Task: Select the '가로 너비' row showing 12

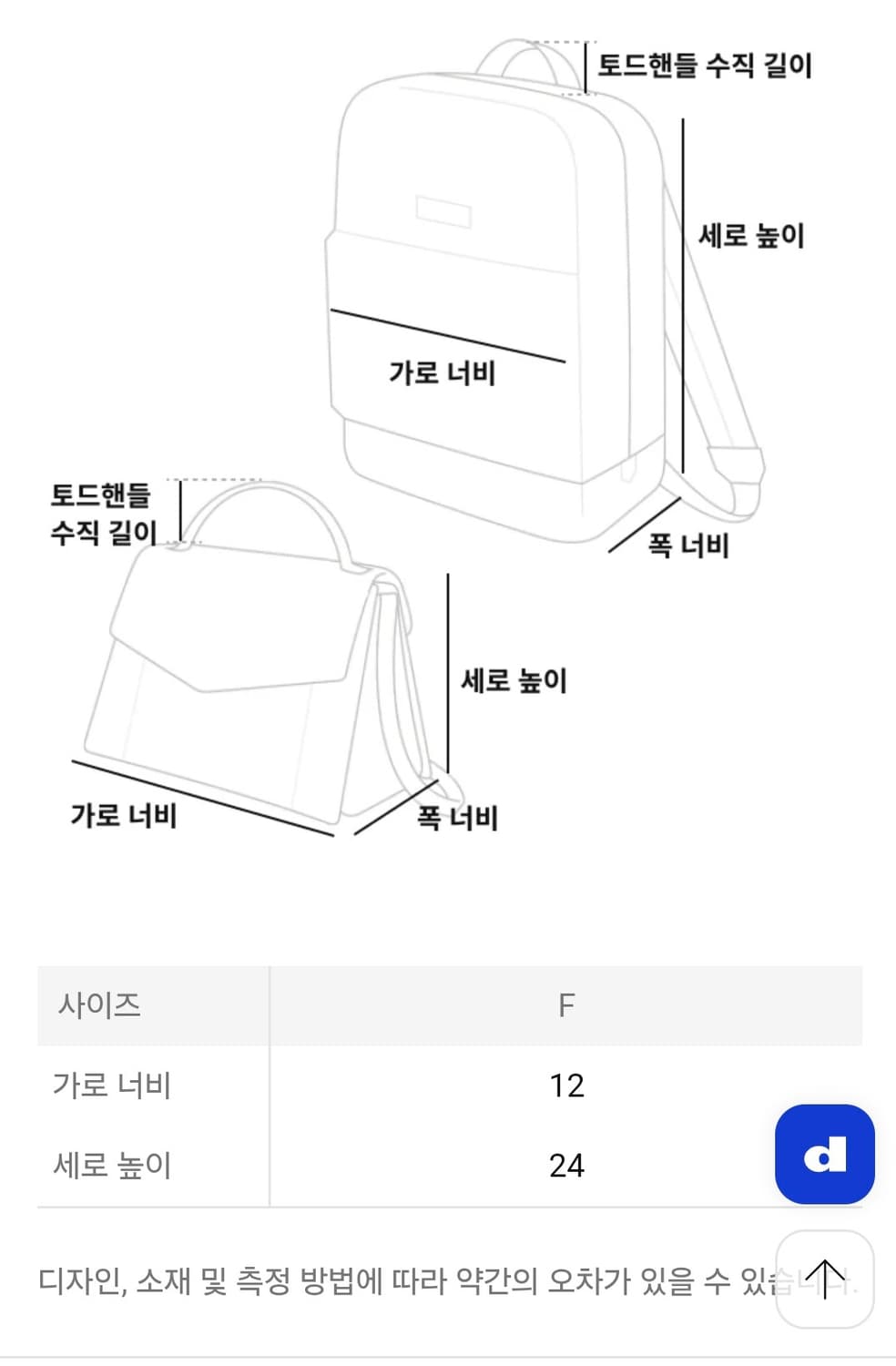Action: [x=364, y=1086]
